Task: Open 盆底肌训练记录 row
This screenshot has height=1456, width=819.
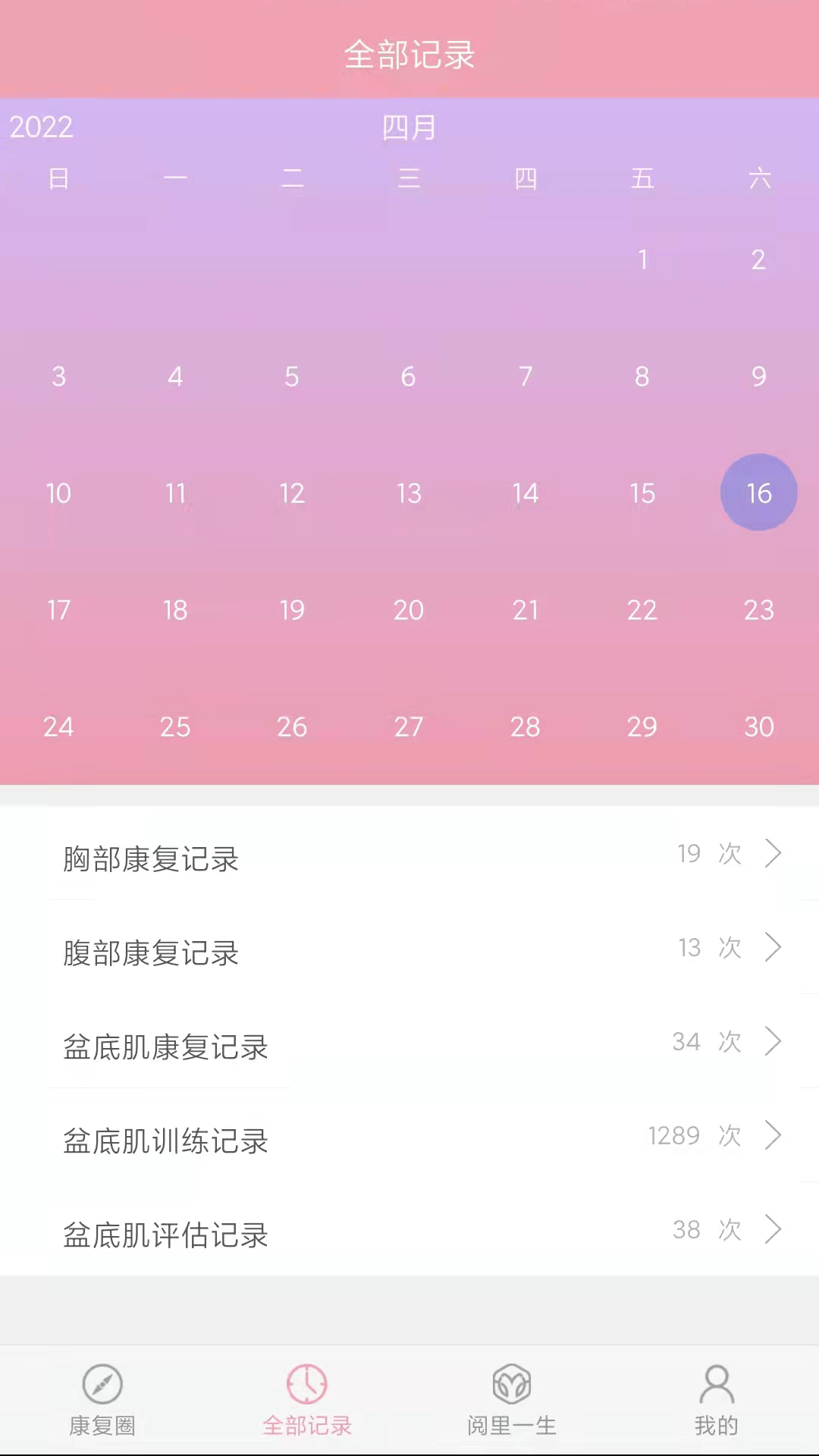Action: tap(409, 1139)
